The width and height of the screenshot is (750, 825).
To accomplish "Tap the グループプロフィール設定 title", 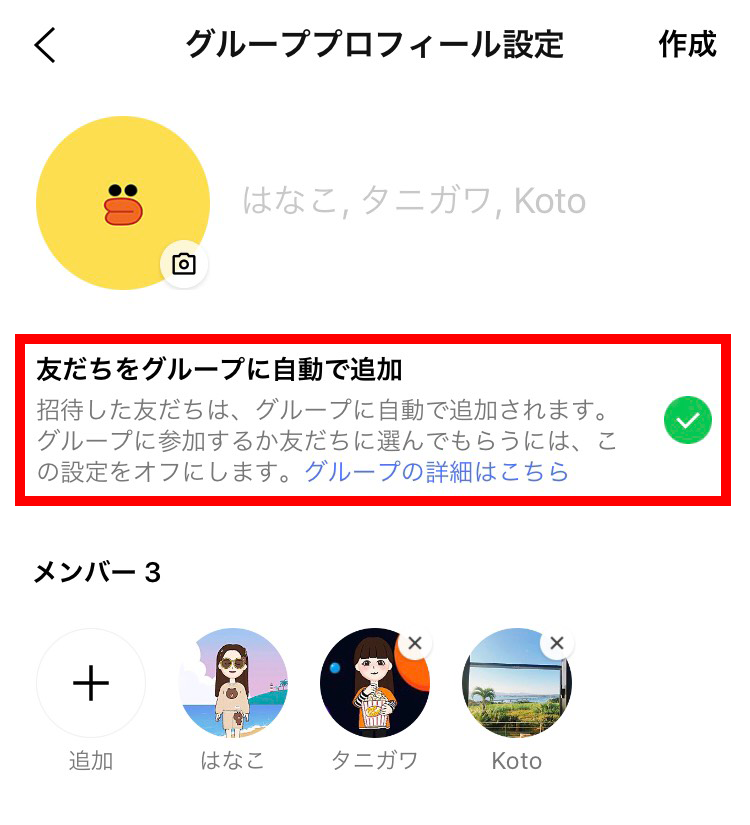I will tap(375, 46).
